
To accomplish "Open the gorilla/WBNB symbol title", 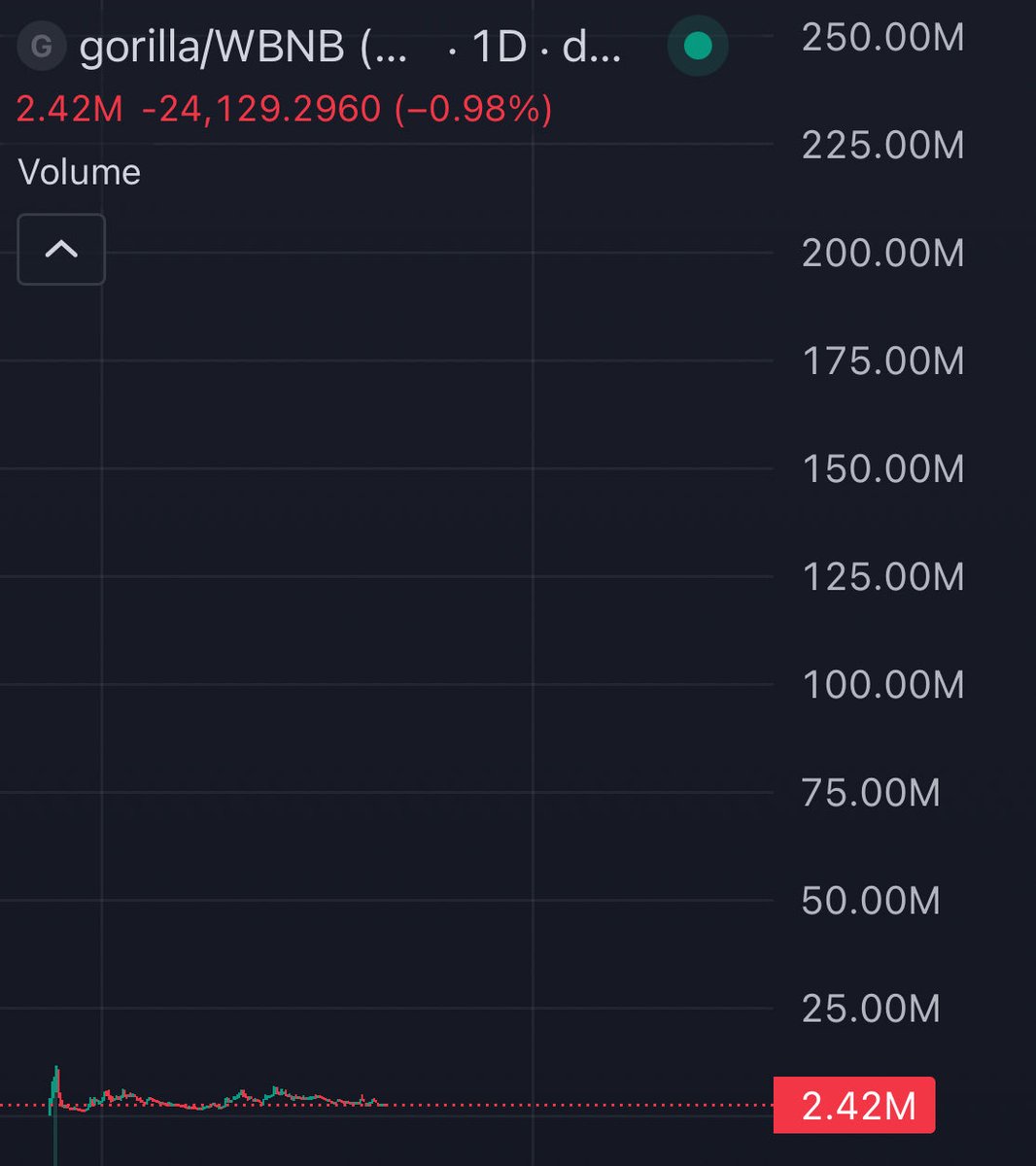I will pos(243,47).
